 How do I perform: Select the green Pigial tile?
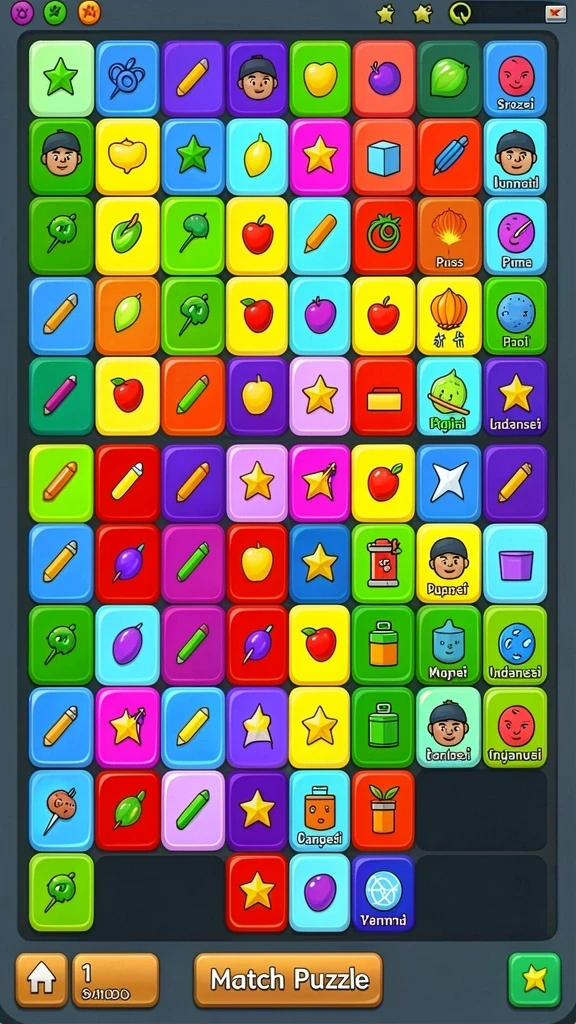coord(449,396)
